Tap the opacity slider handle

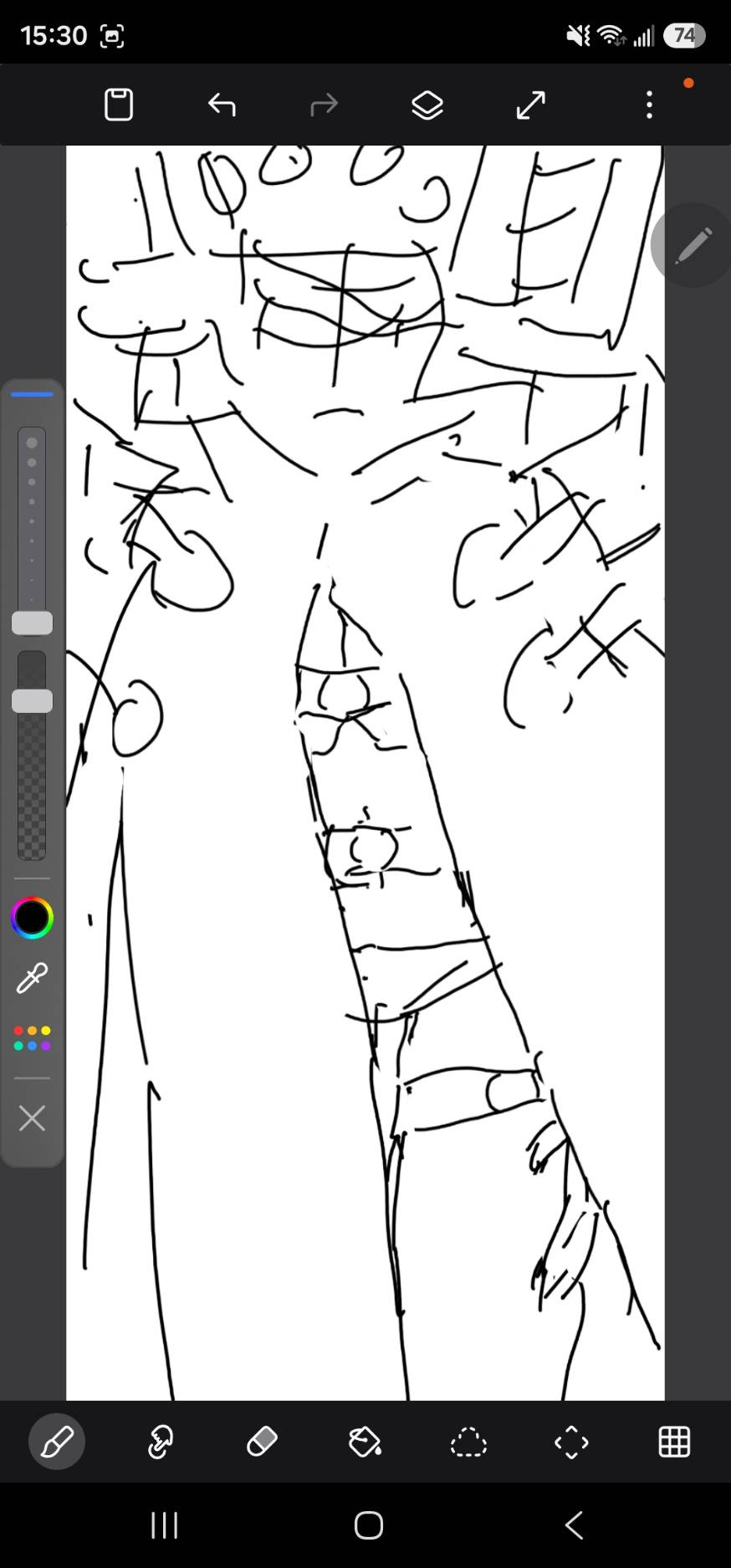click(x=32, y=701)
